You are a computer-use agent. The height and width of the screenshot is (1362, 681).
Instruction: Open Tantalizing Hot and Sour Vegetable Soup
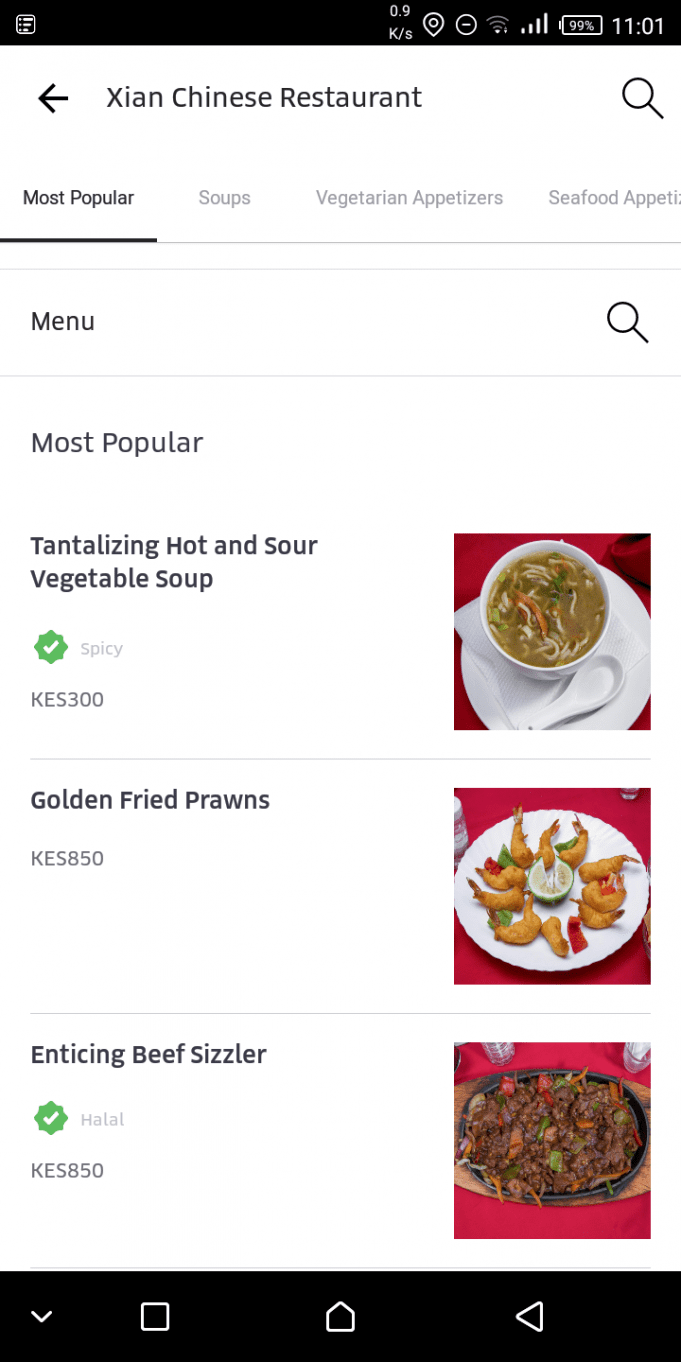(x=340, y=632)
